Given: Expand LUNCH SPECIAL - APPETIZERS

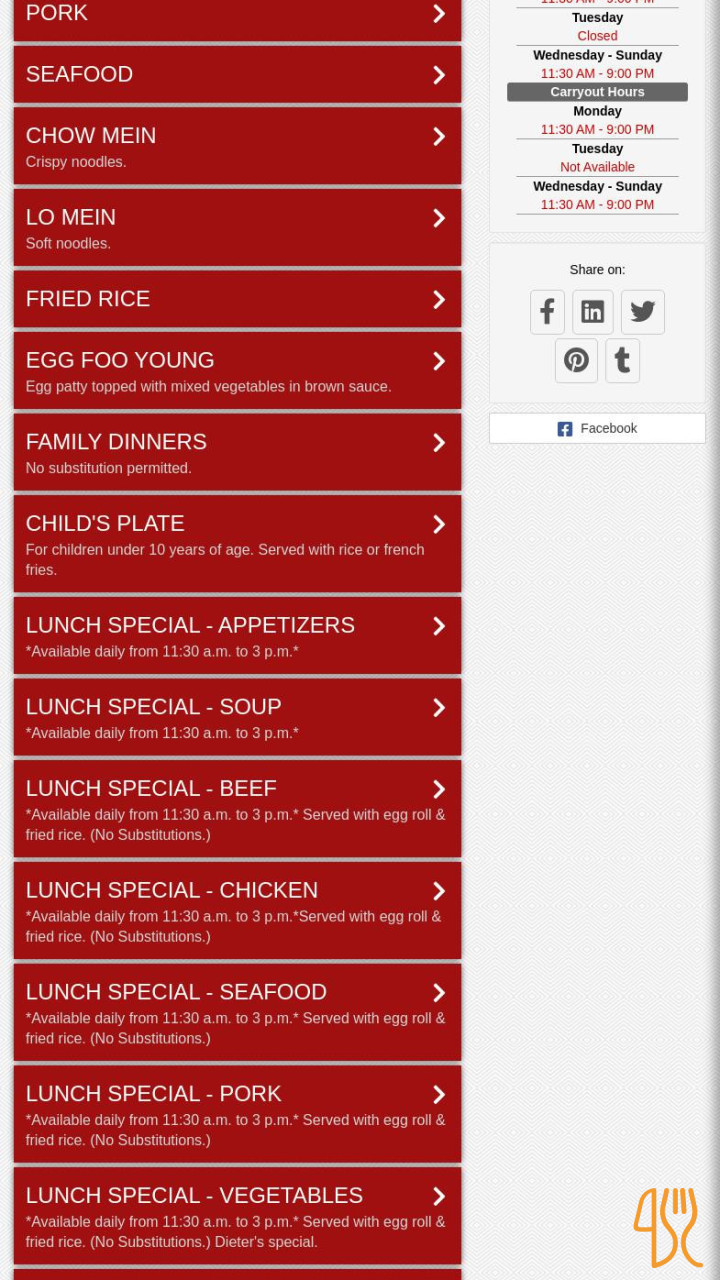Looking at the screenshot, I should point(237,636).
